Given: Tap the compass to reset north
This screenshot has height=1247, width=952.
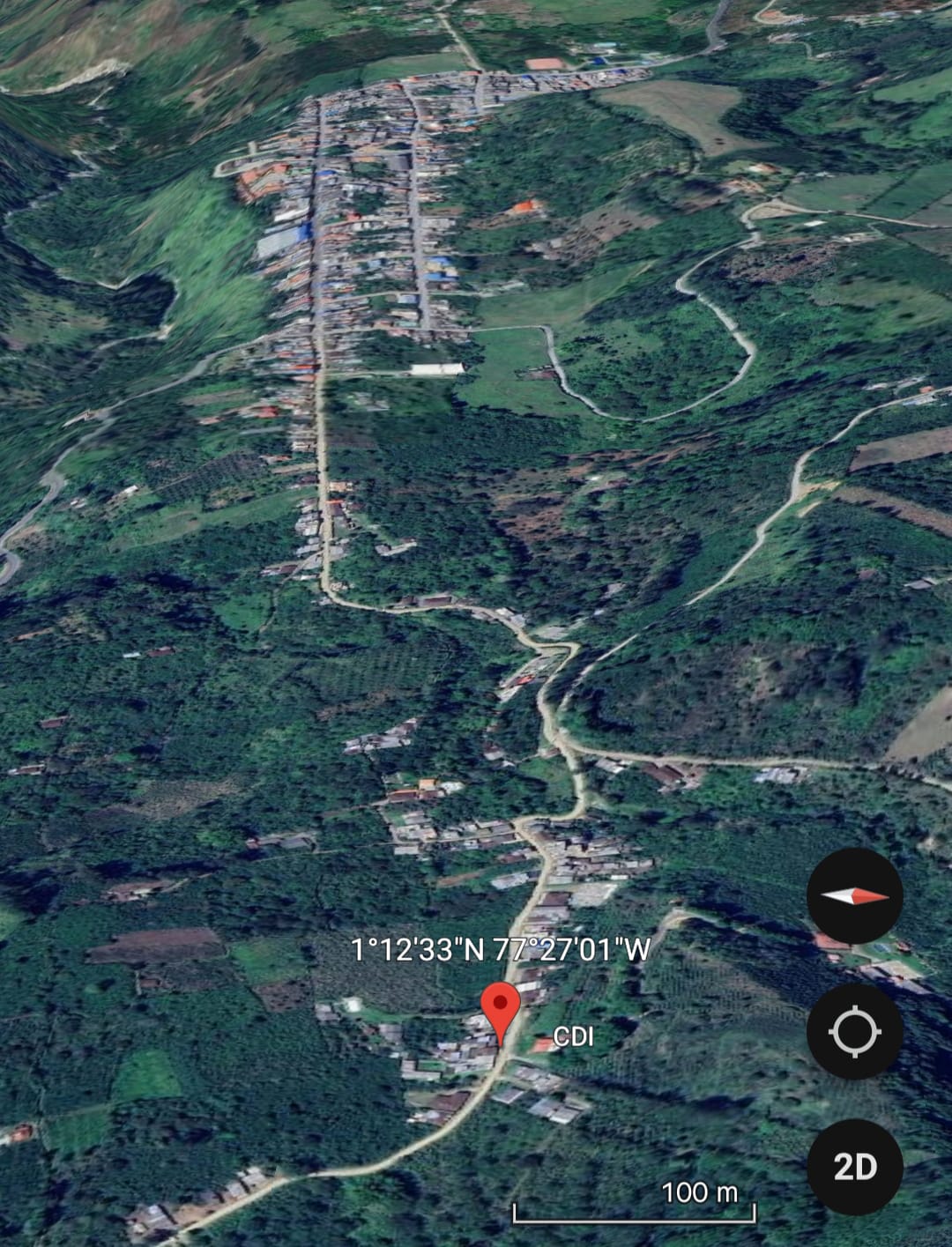Looking at the screenshot, I should click(x=854, y=896).
